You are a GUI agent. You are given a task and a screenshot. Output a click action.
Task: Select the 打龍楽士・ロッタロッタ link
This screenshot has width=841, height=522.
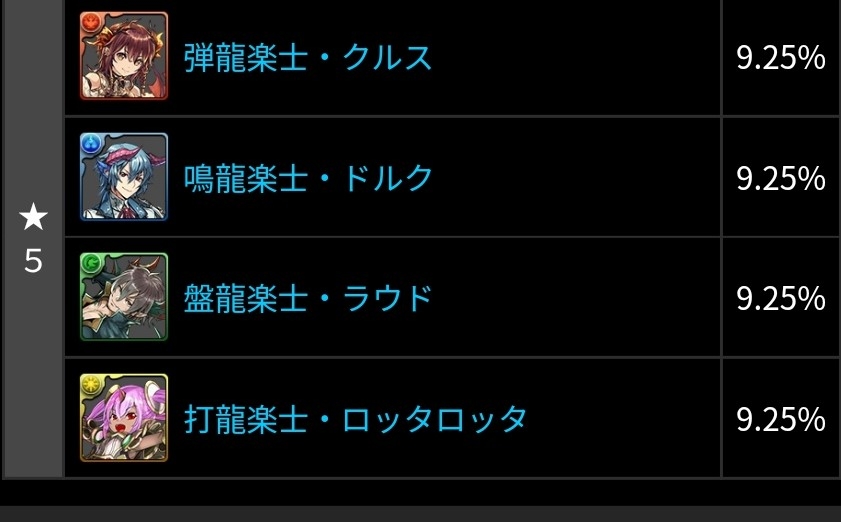pyautogui.click(x=355, y=418)
